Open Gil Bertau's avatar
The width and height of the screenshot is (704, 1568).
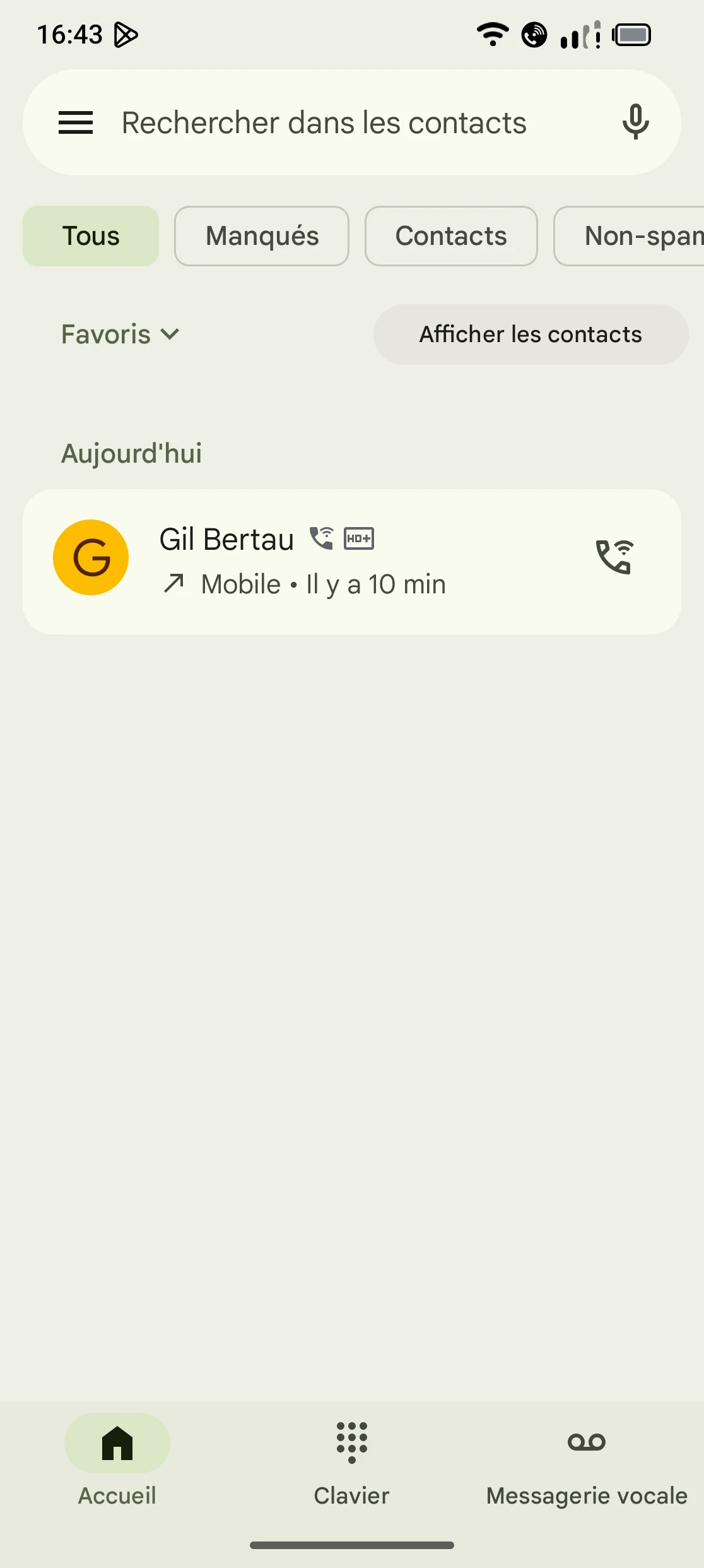point(91,557)
